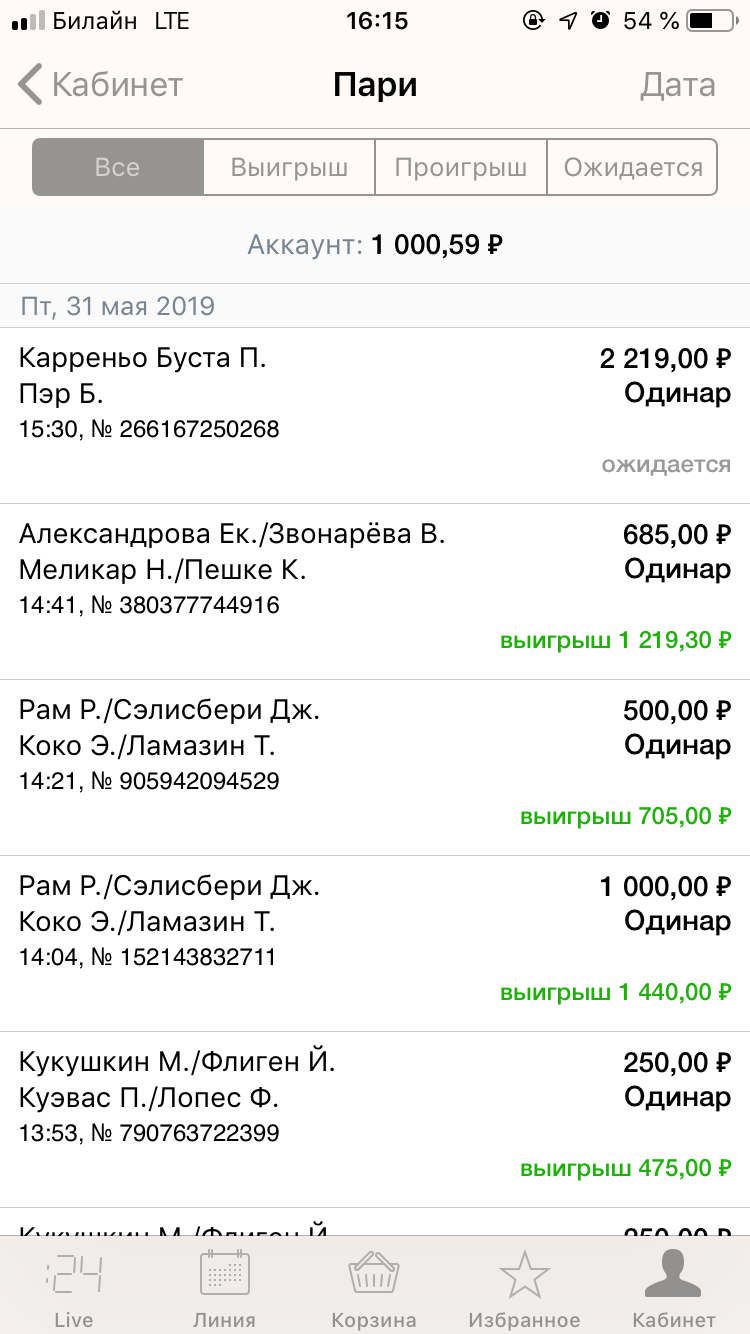Open the Избранное tab
750x1334 pixels.
click(524, 1288)
